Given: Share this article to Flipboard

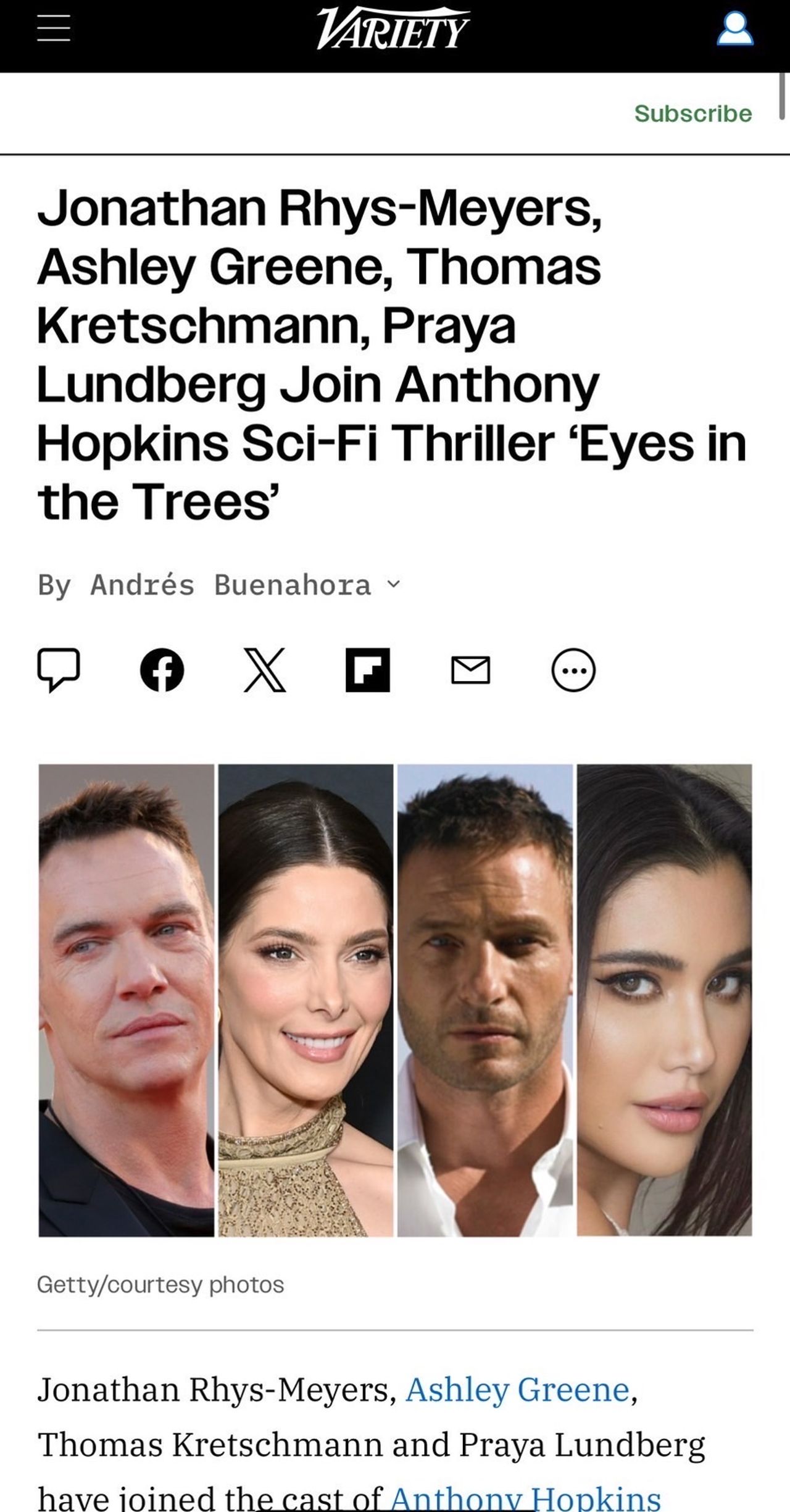Looking at the screenshot, I should 368,670.
